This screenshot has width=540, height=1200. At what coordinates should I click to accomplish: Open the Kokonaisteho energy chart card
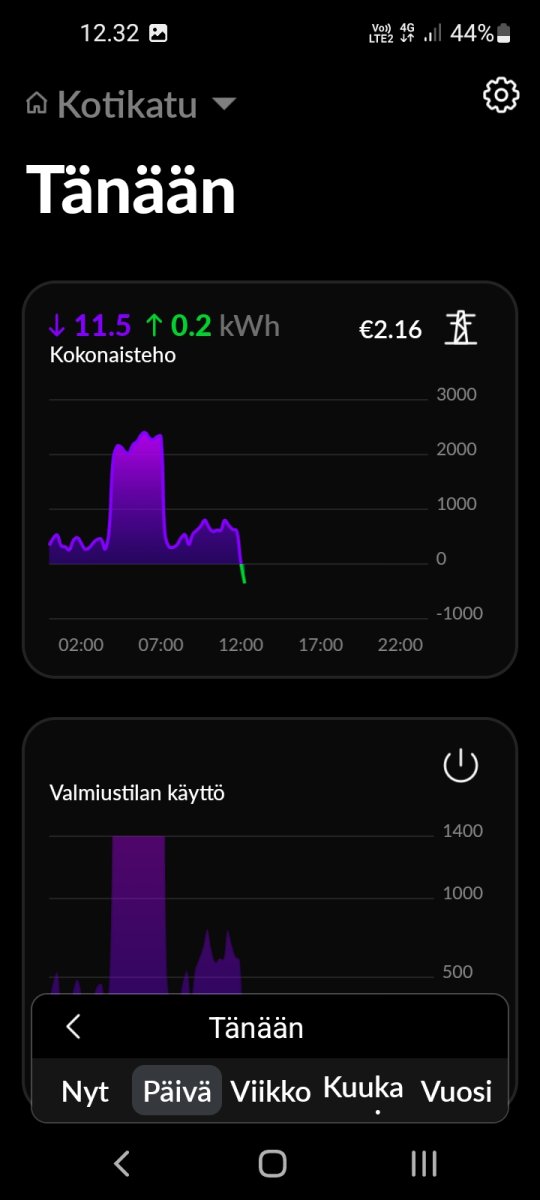[270, 480]
